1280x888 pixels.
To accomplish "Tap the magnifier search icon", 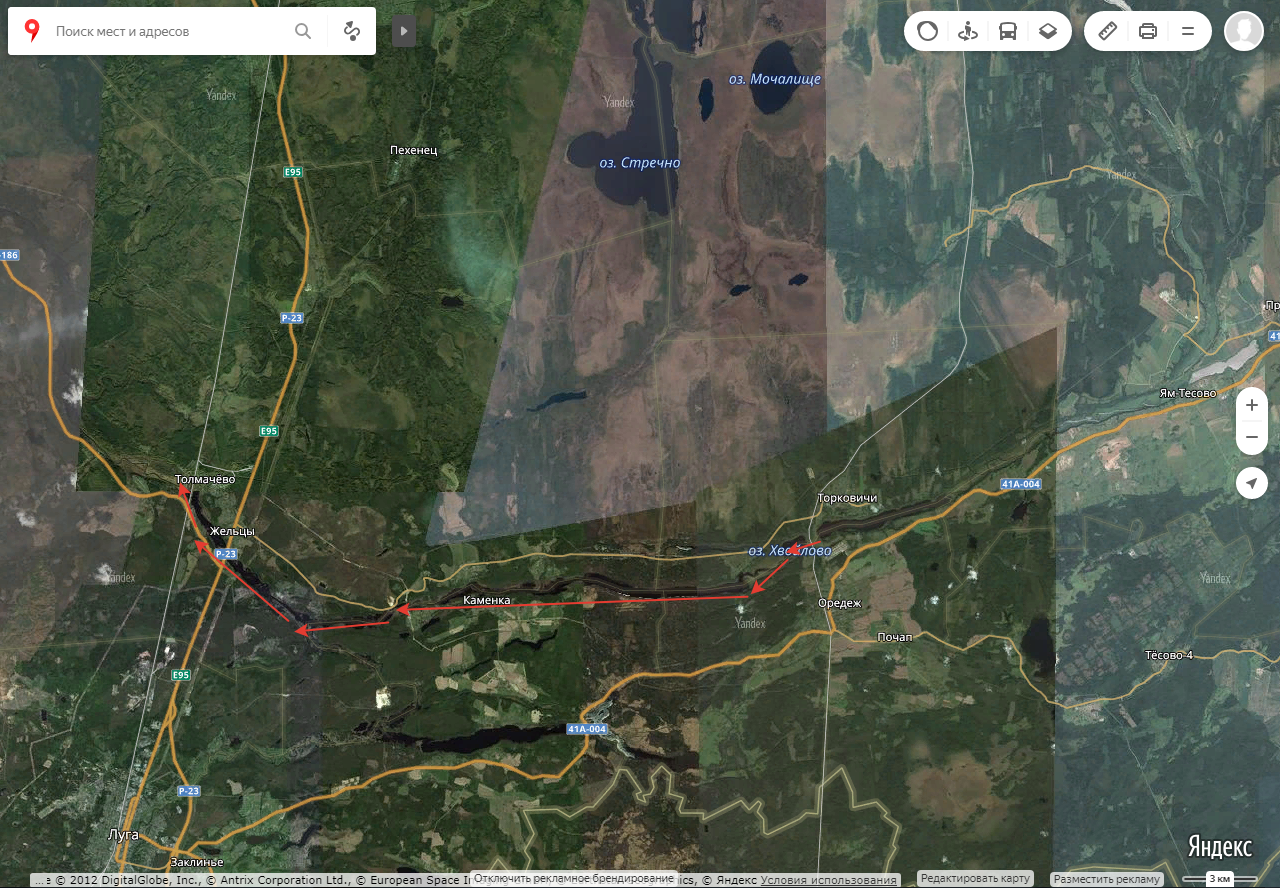I will pyautogui.click(x=303, y=31).
